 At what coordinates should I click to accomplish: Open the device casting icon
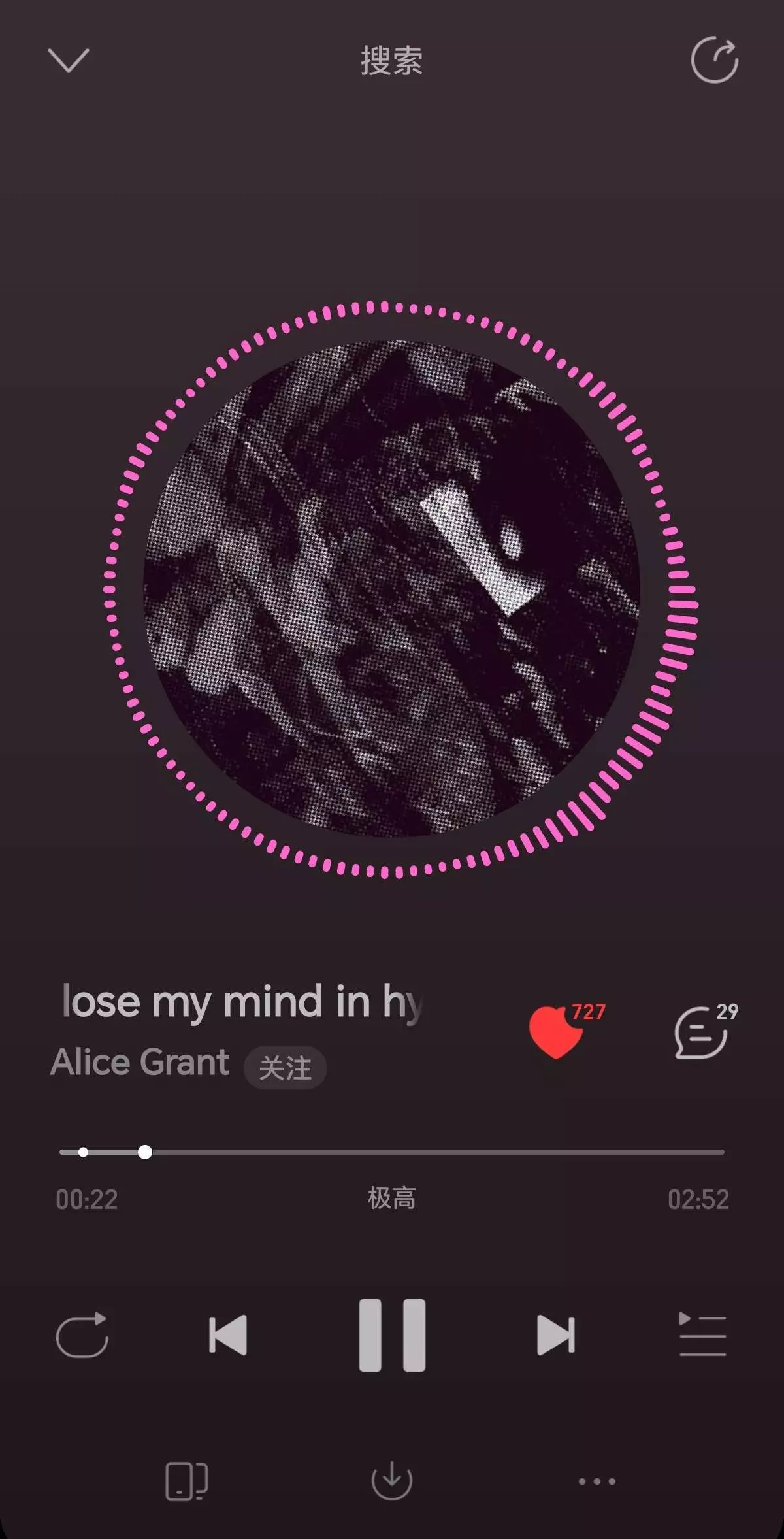pos(186,1481)
